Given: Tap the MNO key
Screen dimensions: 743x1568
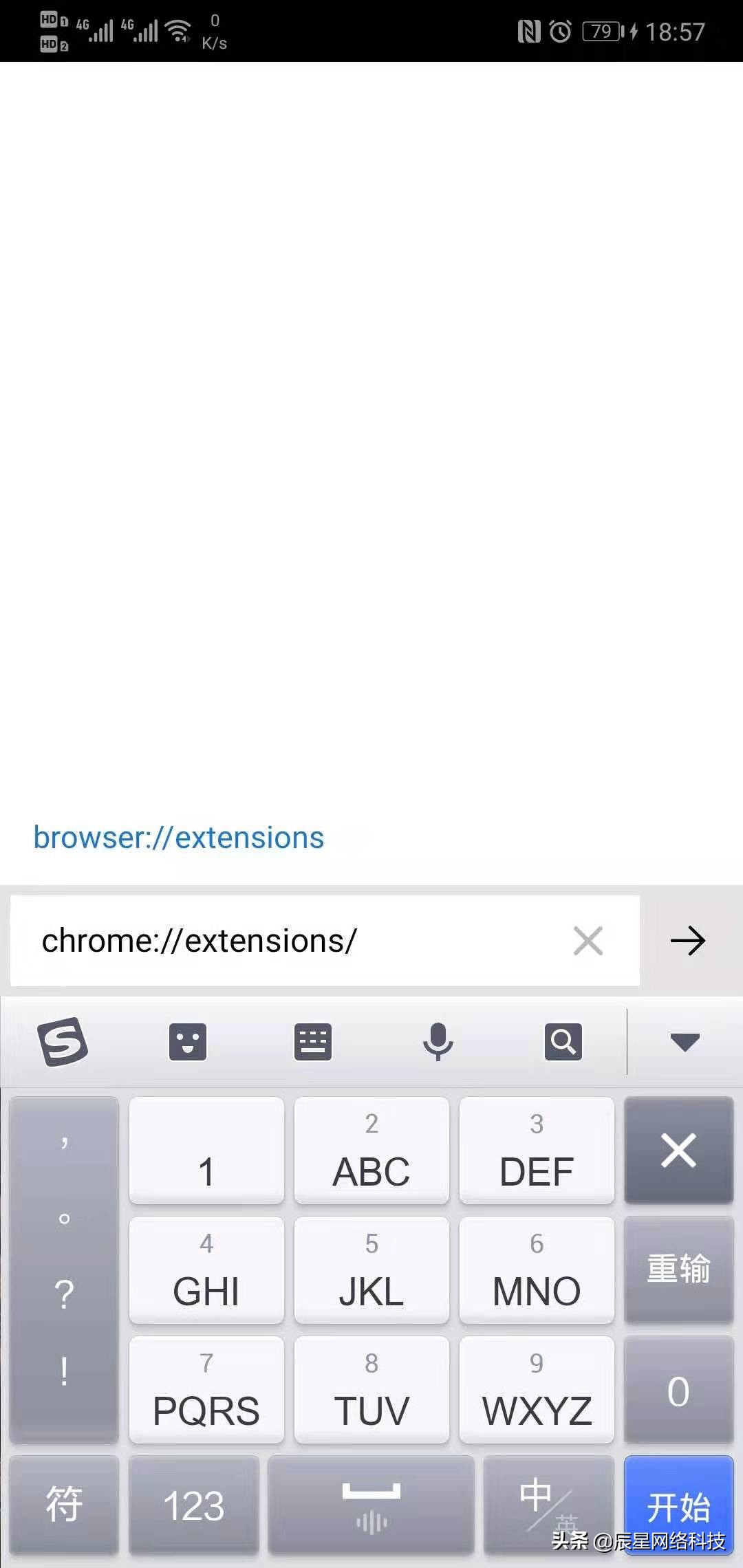Looking at the screenshot, I should click(537, 1270).
